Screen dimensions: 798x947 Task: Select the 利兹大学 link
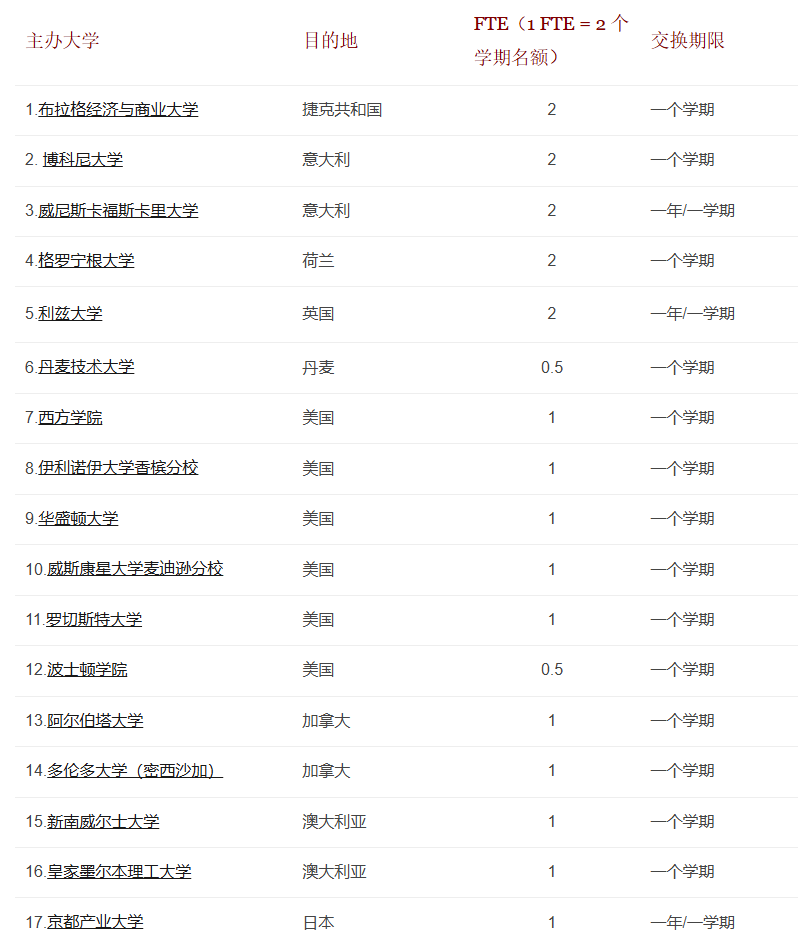(x=70, y=314)
